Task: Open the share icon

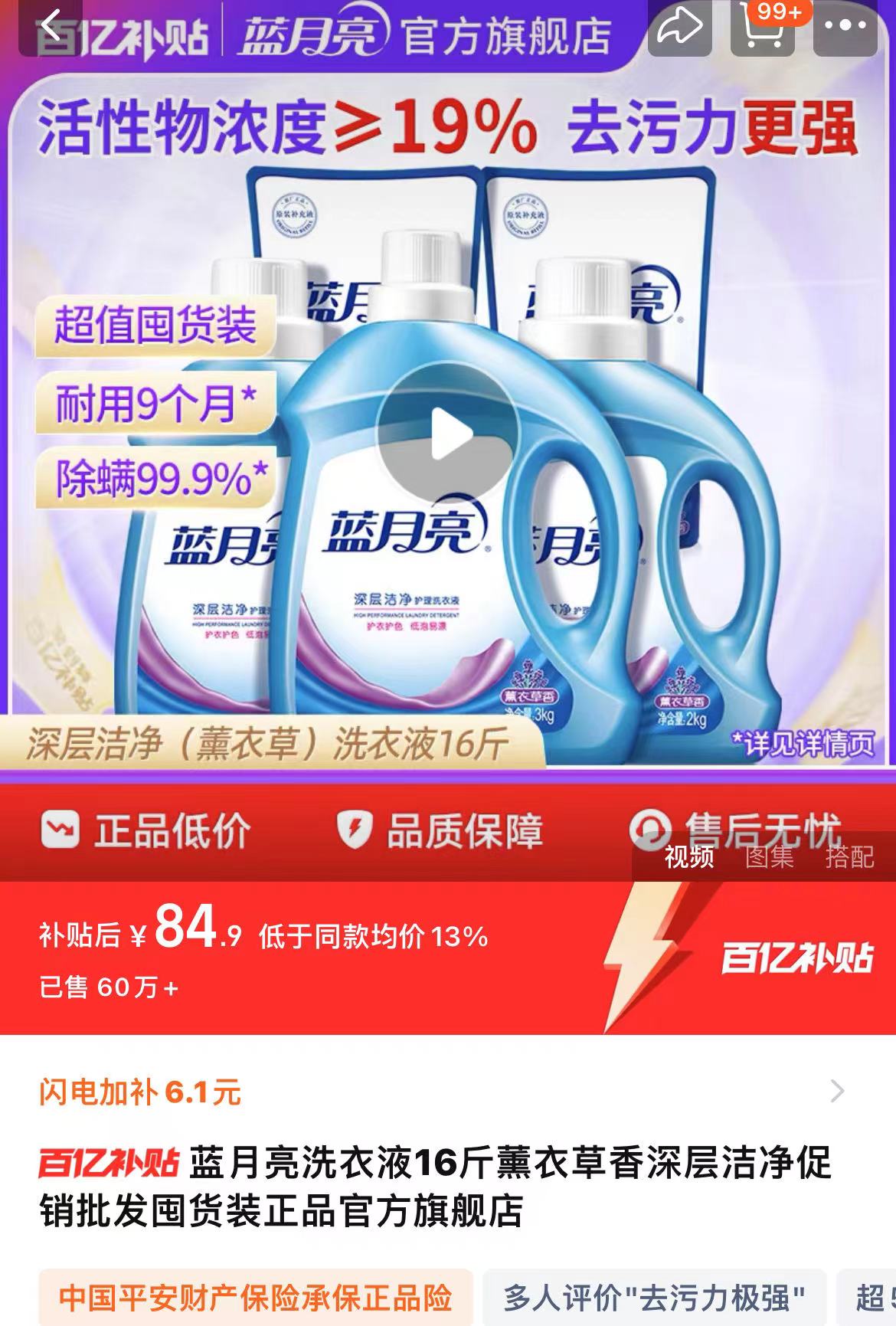Action: 679,27
